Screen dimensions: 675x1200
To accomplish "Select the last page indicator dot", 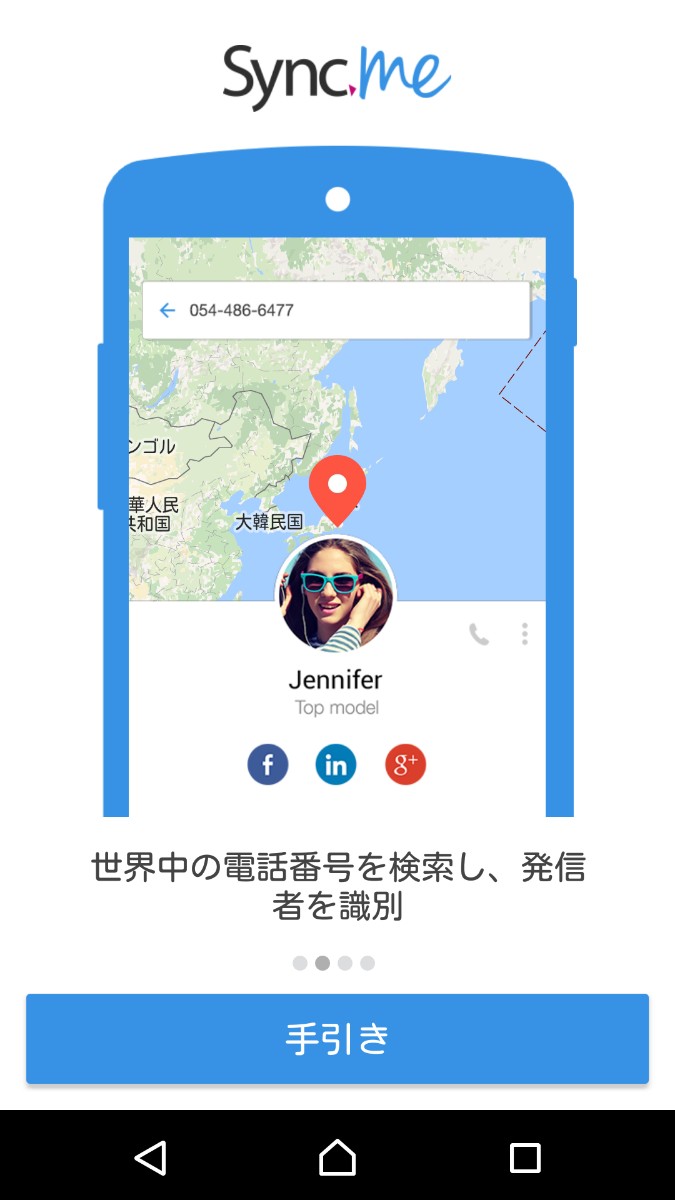I will pyautogui.click(x=368, y=963).
